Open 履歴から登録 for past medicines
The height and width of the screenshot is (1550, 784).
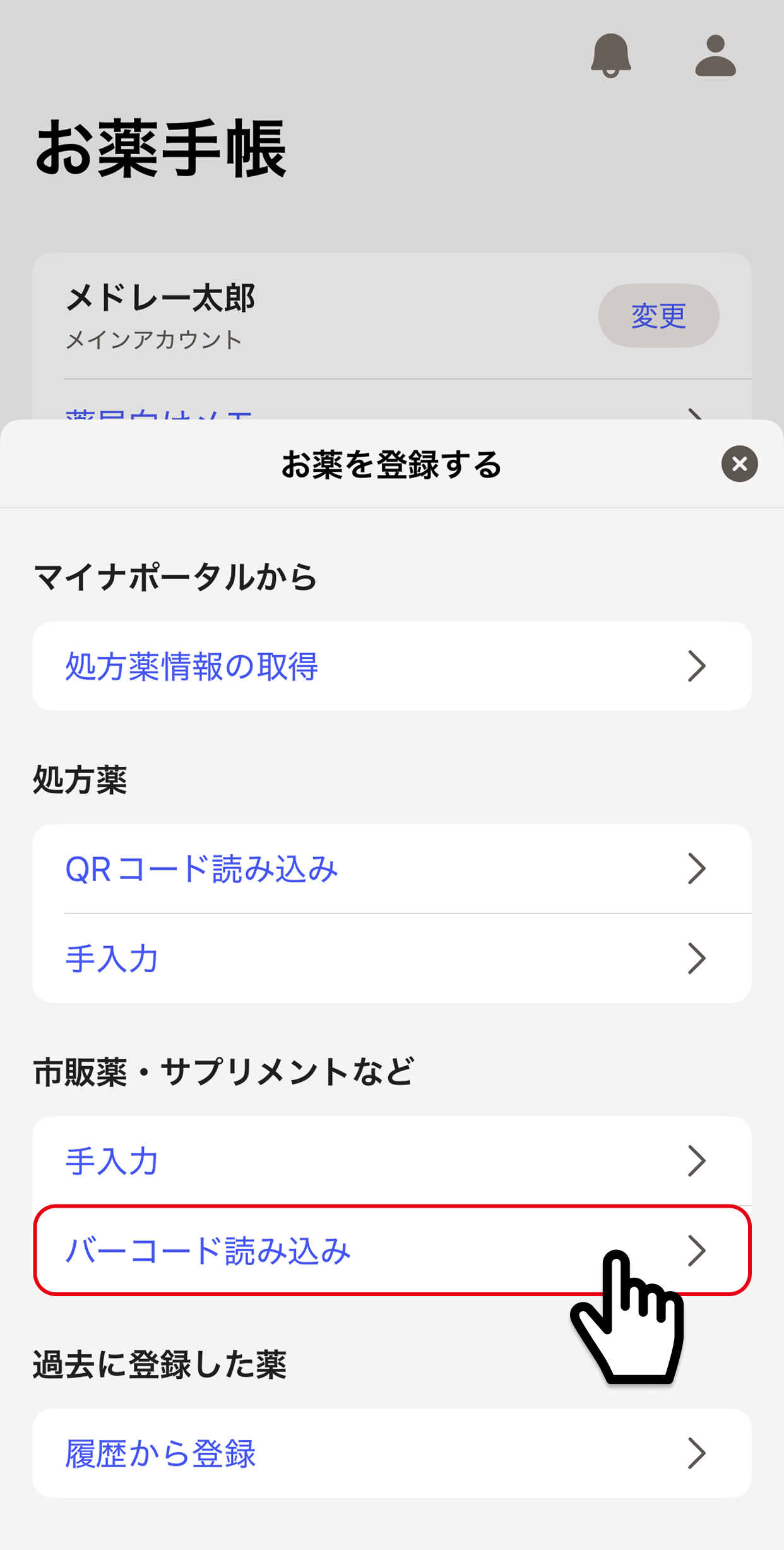tap(391, 1453)
